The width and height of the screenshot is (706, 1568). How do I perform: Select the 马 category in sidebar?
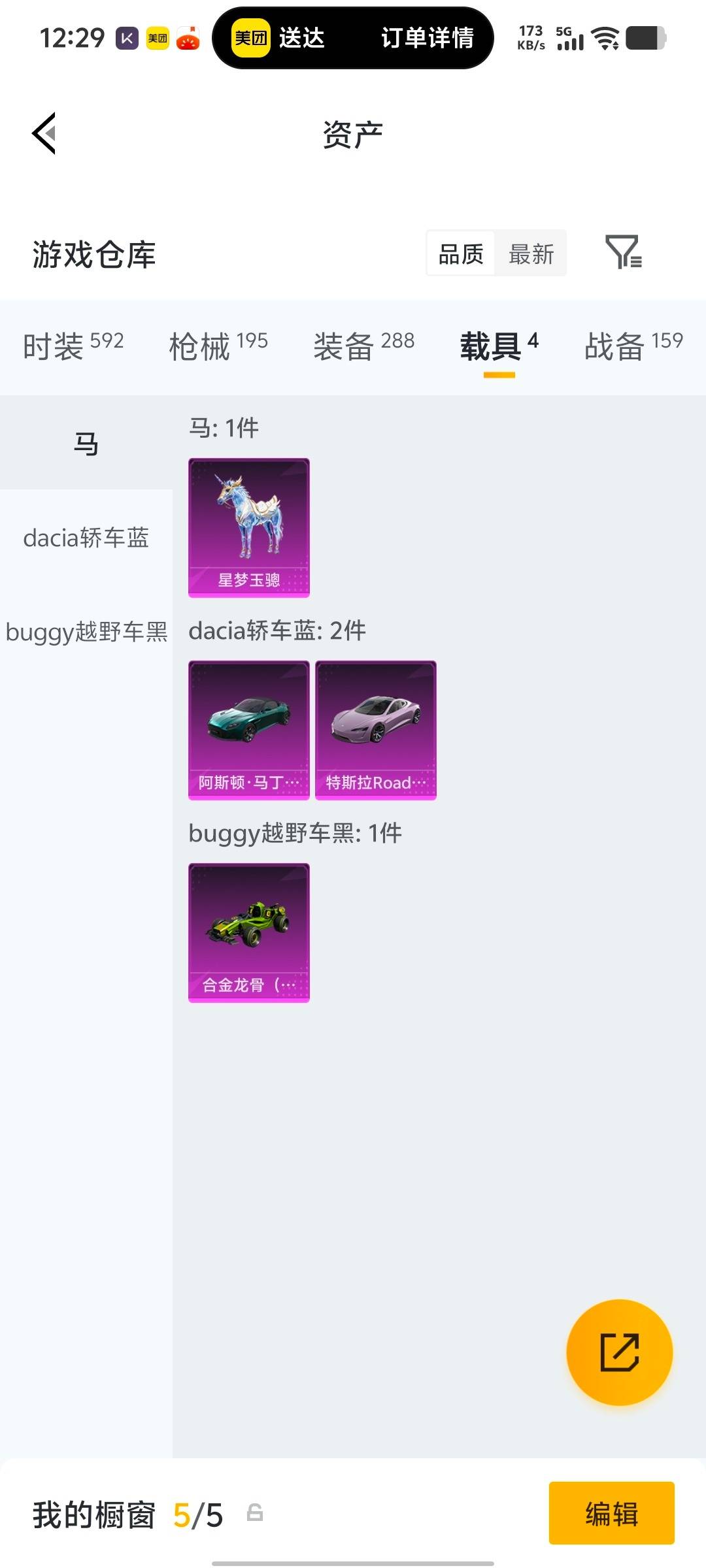tap(88, 442)
